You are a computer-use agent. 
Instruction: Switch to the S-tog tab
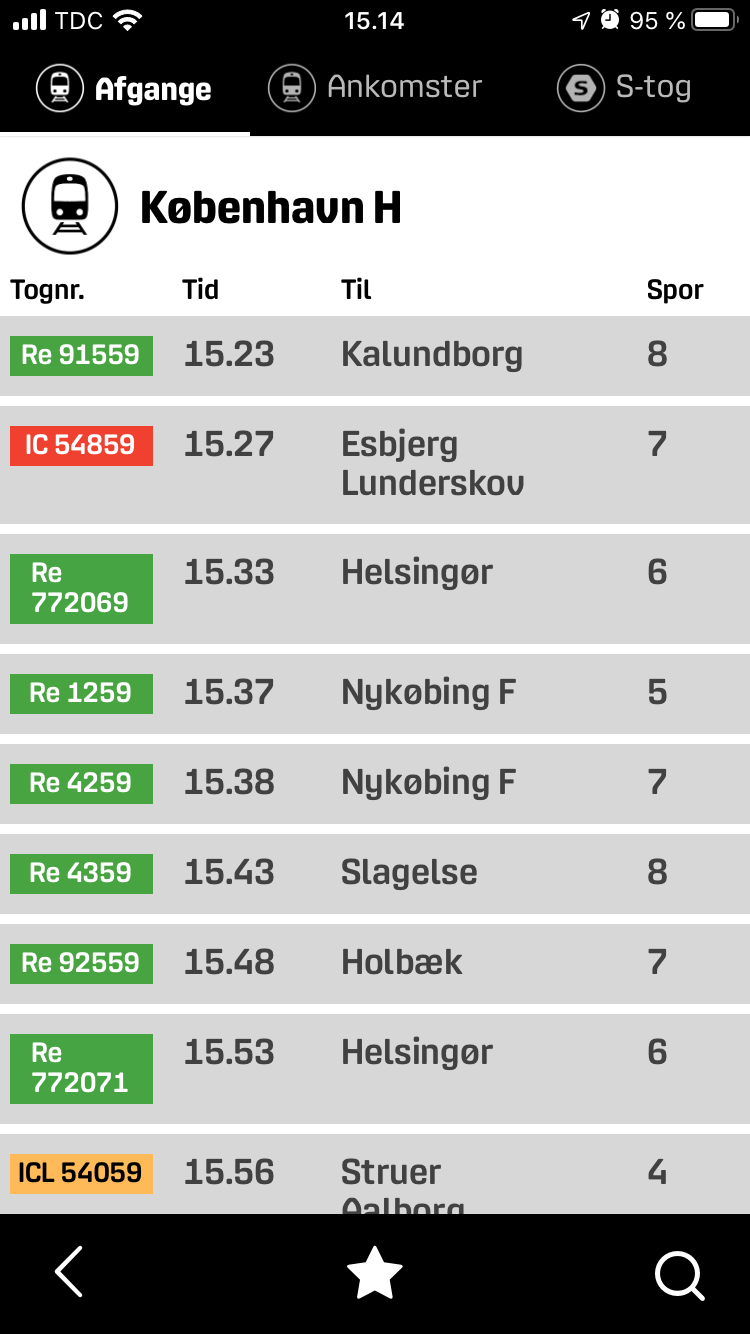click(x=625, y=88)
